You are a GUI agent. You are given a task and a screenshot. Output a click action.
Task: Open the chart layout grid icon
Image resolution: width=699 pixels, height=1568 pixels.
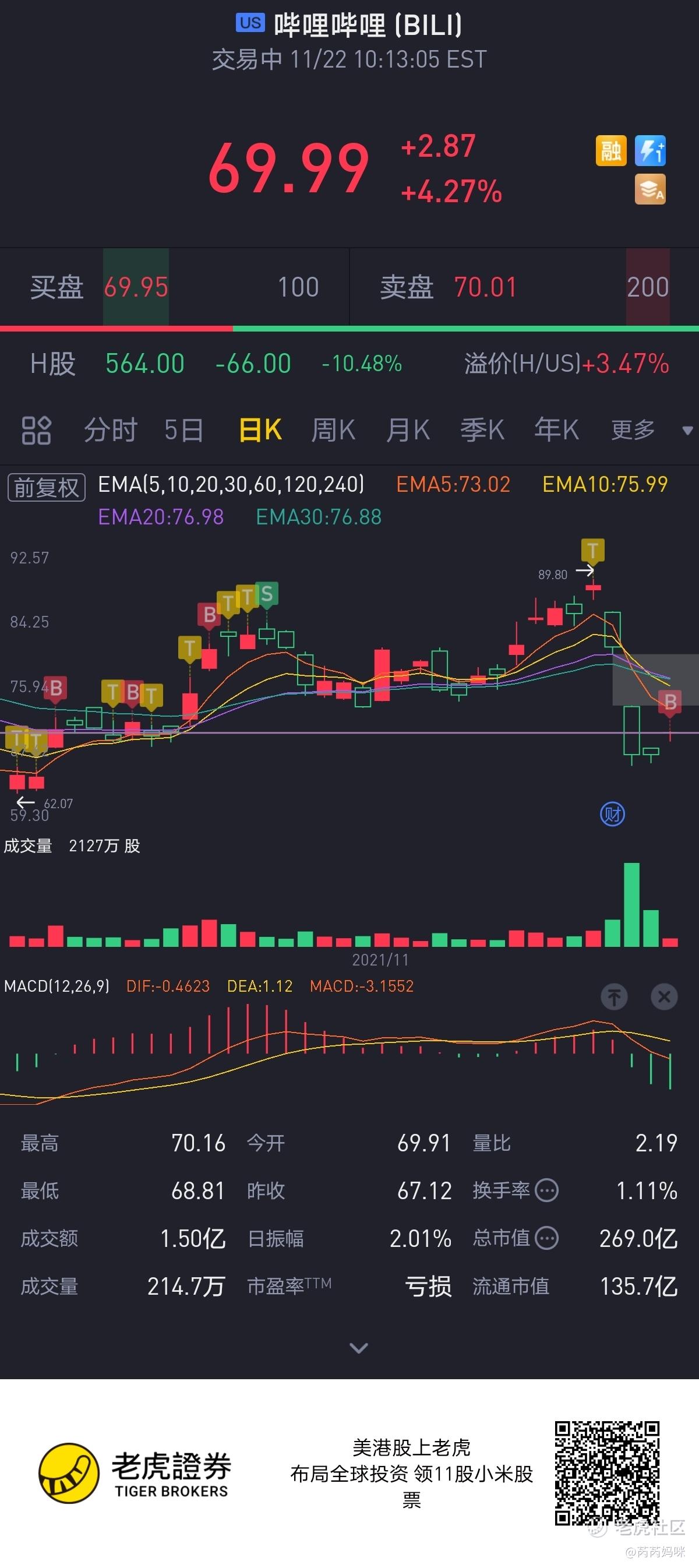coord(36,431)
